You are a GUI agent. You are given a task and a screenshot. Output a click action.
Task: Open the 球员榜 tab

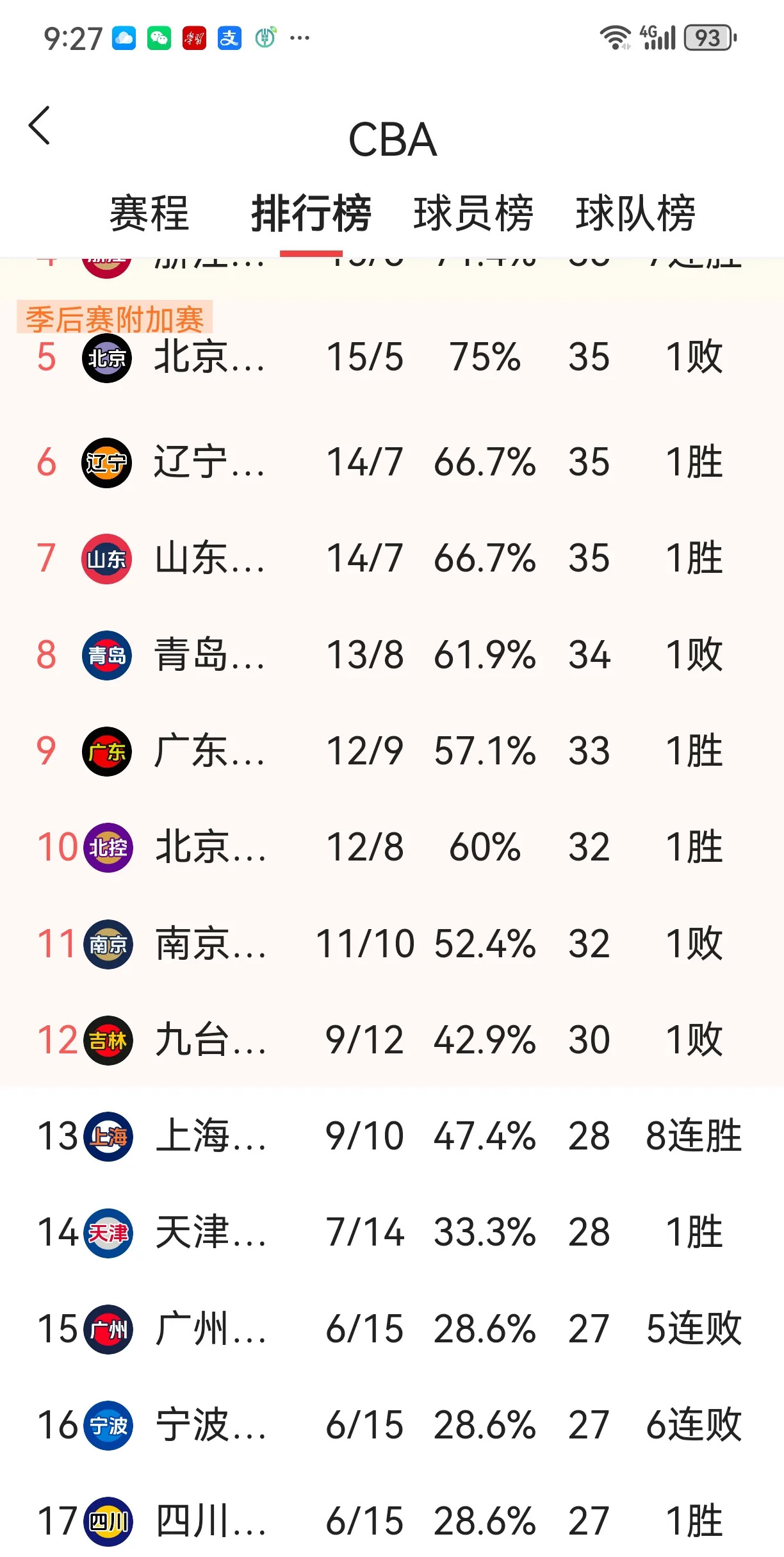click(473, 213)
